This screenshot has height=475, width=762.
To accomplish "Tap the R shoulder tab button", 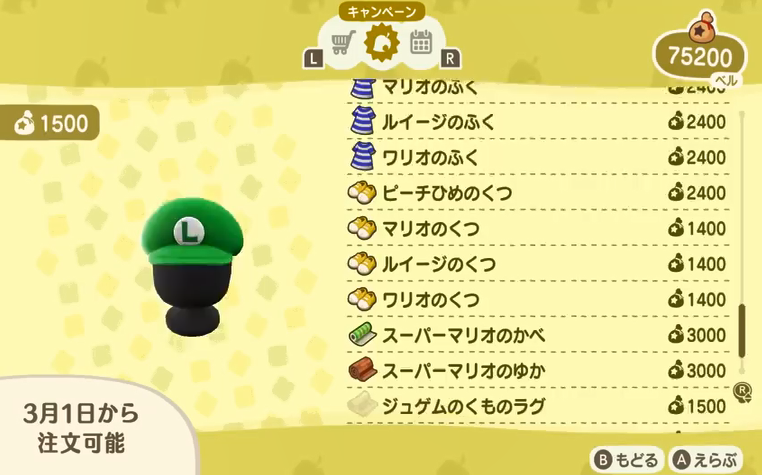I will coord(450,58).
